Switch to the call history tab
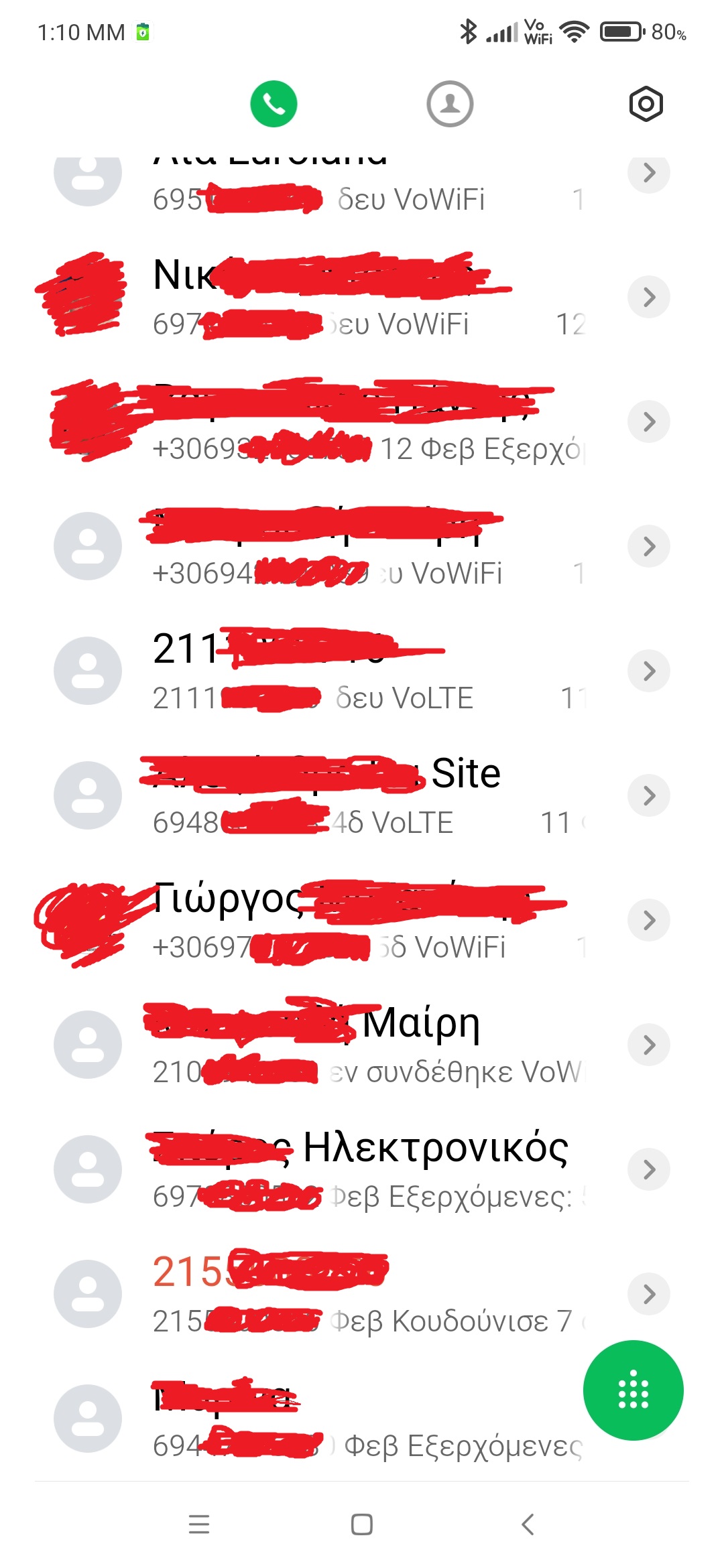724x1568 pixels. click(274, 104)
